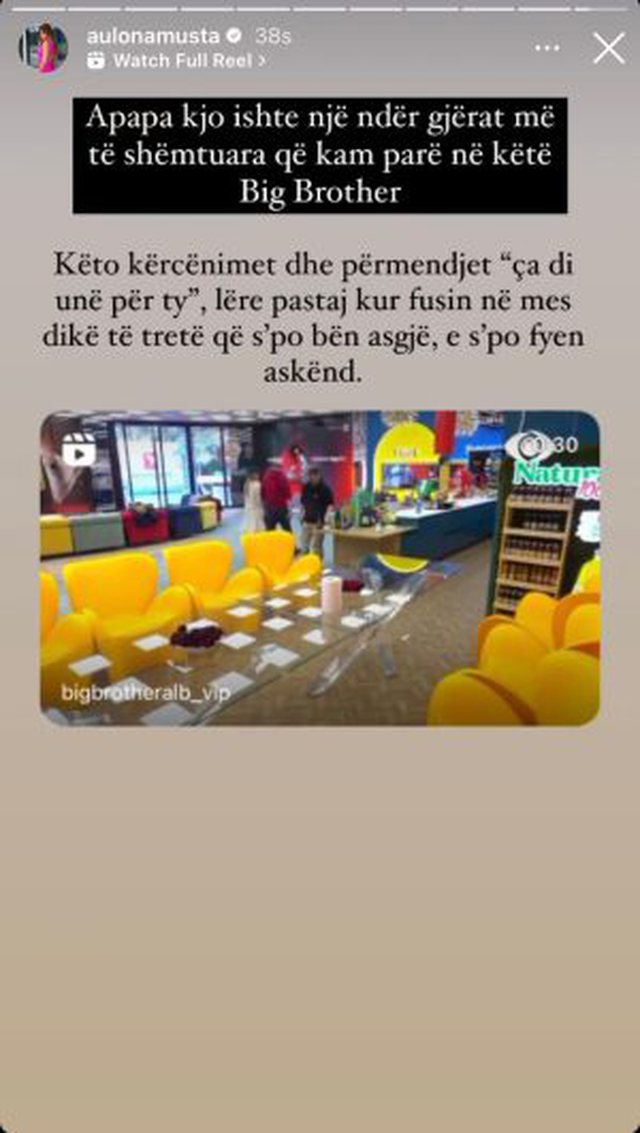Open the shared bigbrotheralb_vip reel

[x=320, y=568]
